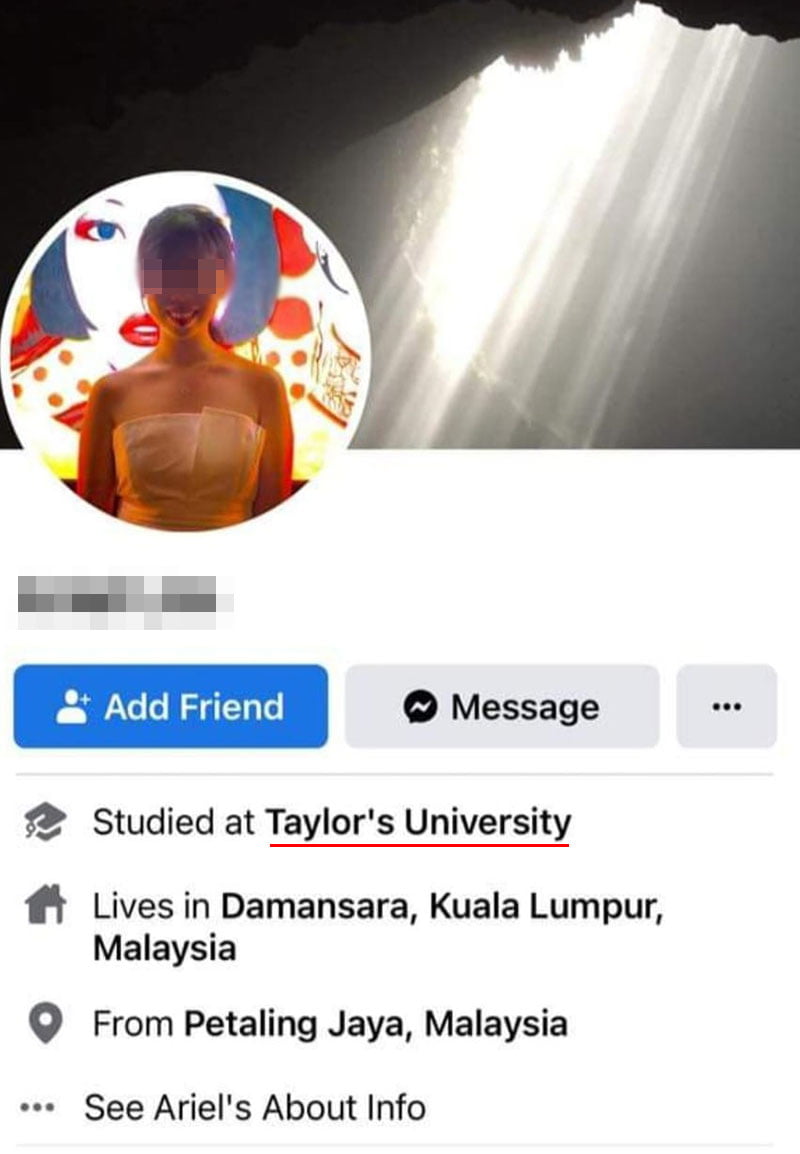Open See Ariel's About Info
The width and height of the screenshot is (800, 1154).
point(254,1107)
